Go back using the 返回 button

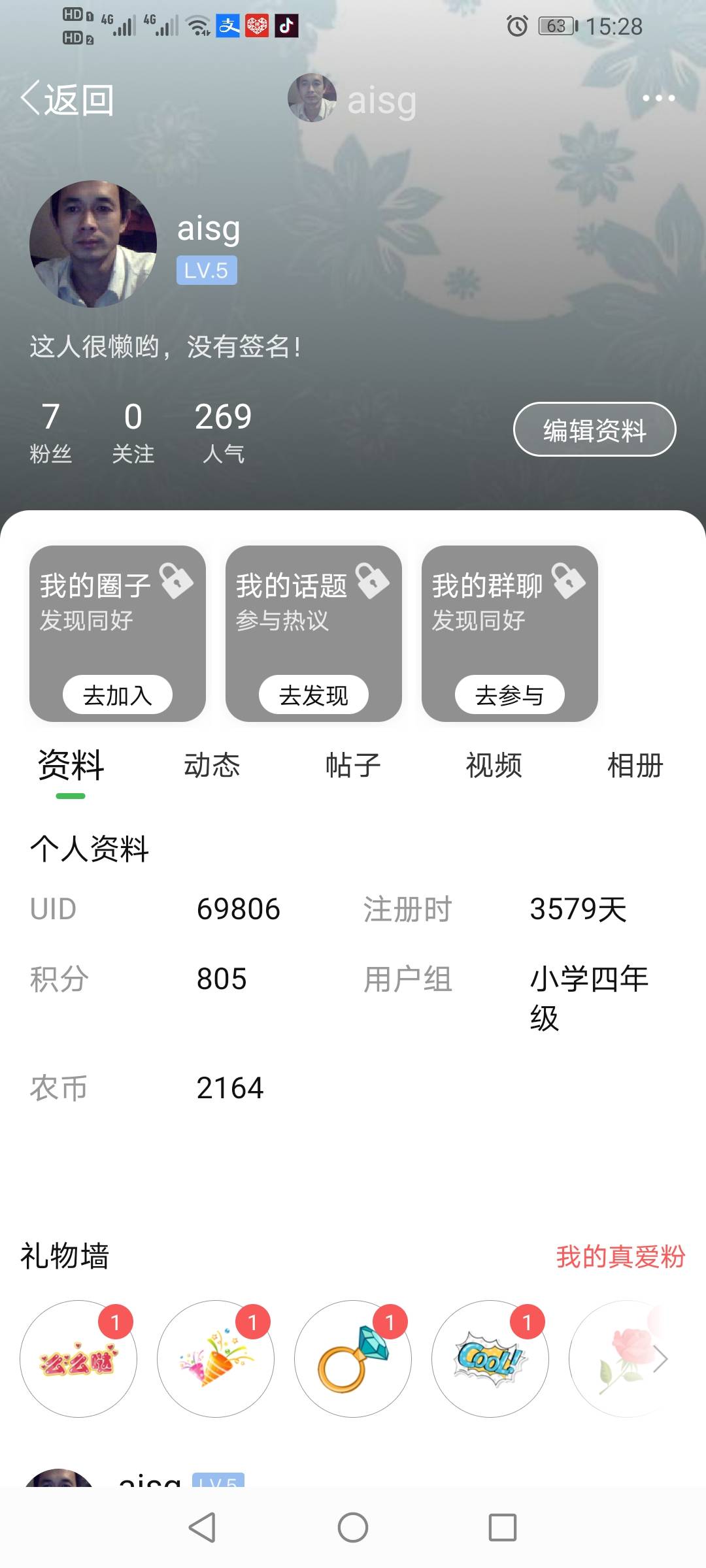pos(68,99)
